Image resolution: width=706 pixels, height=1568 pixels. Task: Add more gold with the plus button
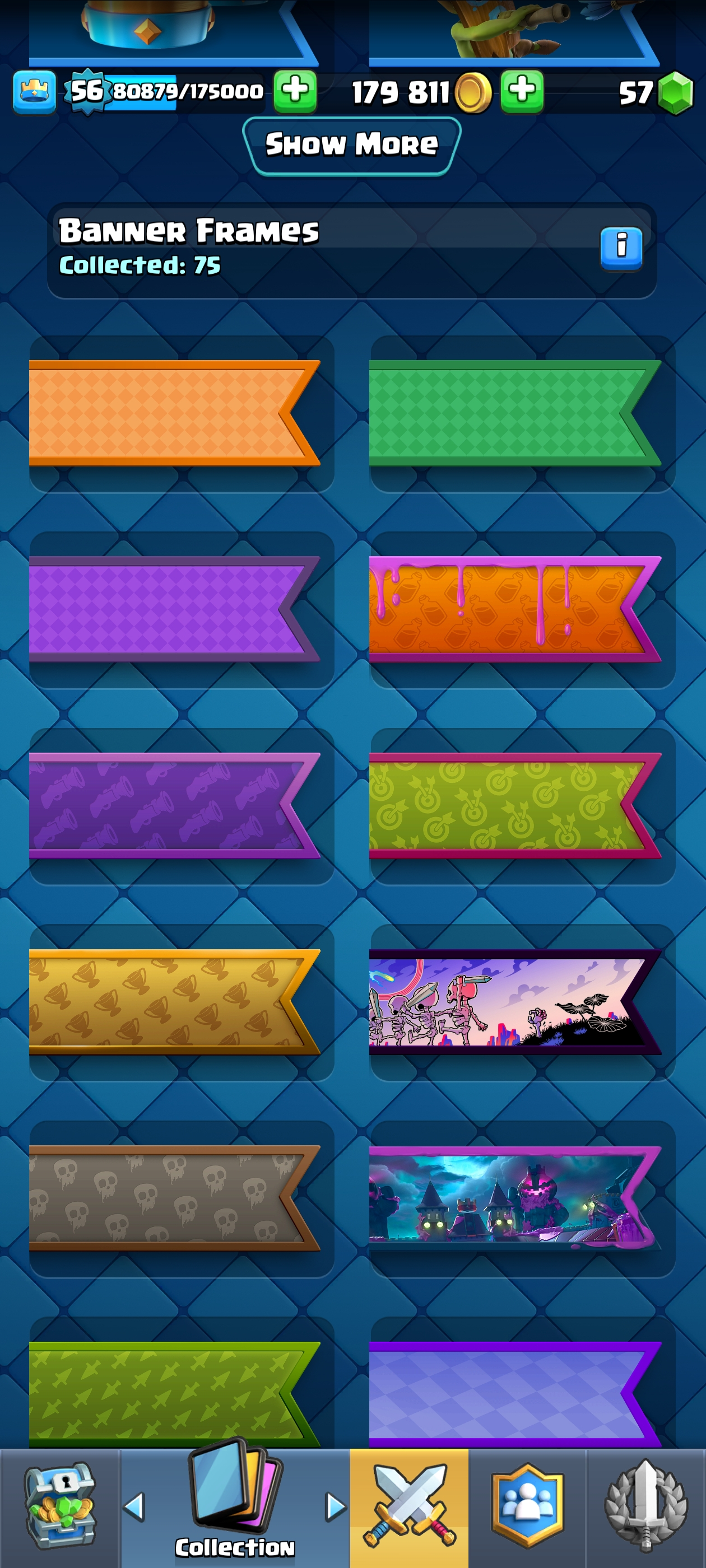pyautogui.click(x=522, y=91)
